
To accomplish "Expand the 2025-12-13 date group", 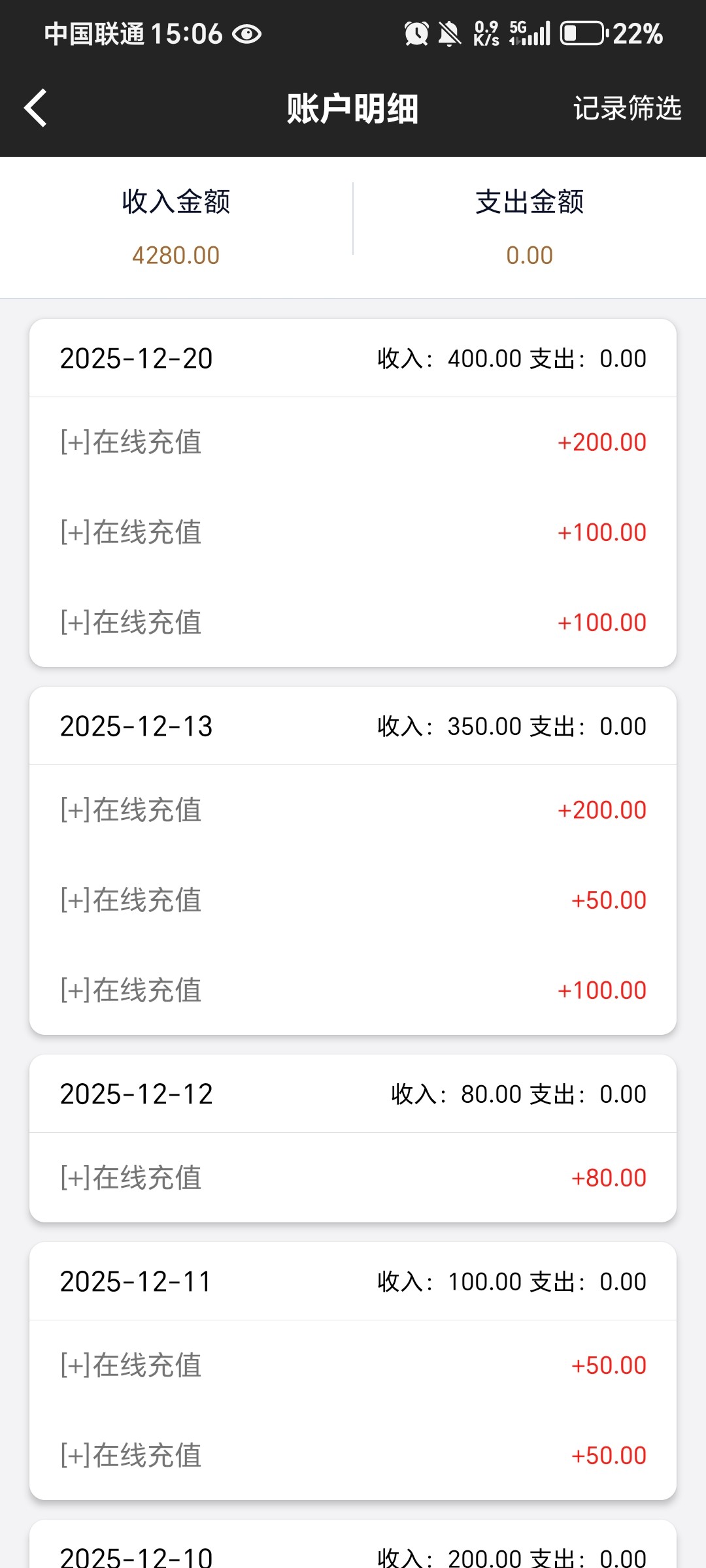I will (x=353, y=726).
